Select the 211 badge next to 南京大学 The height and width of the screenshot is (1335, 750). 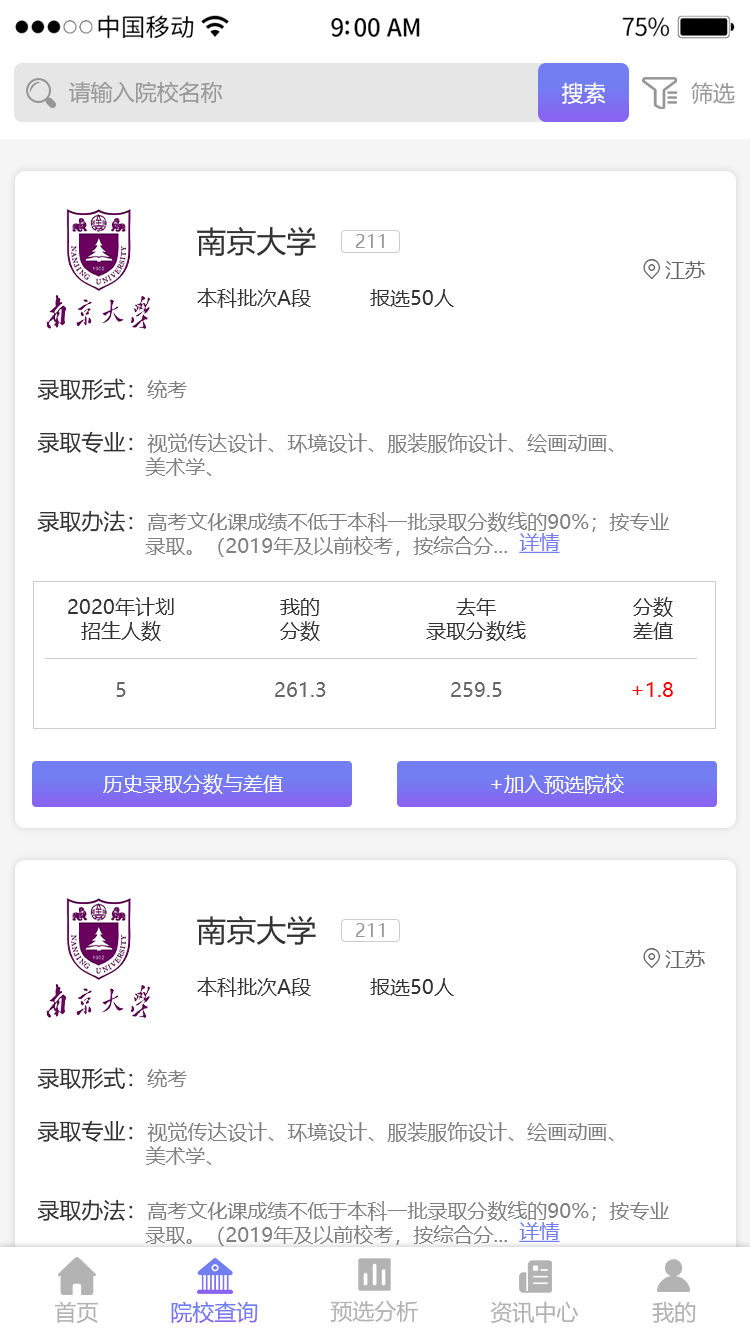click(x=370, y=241)
